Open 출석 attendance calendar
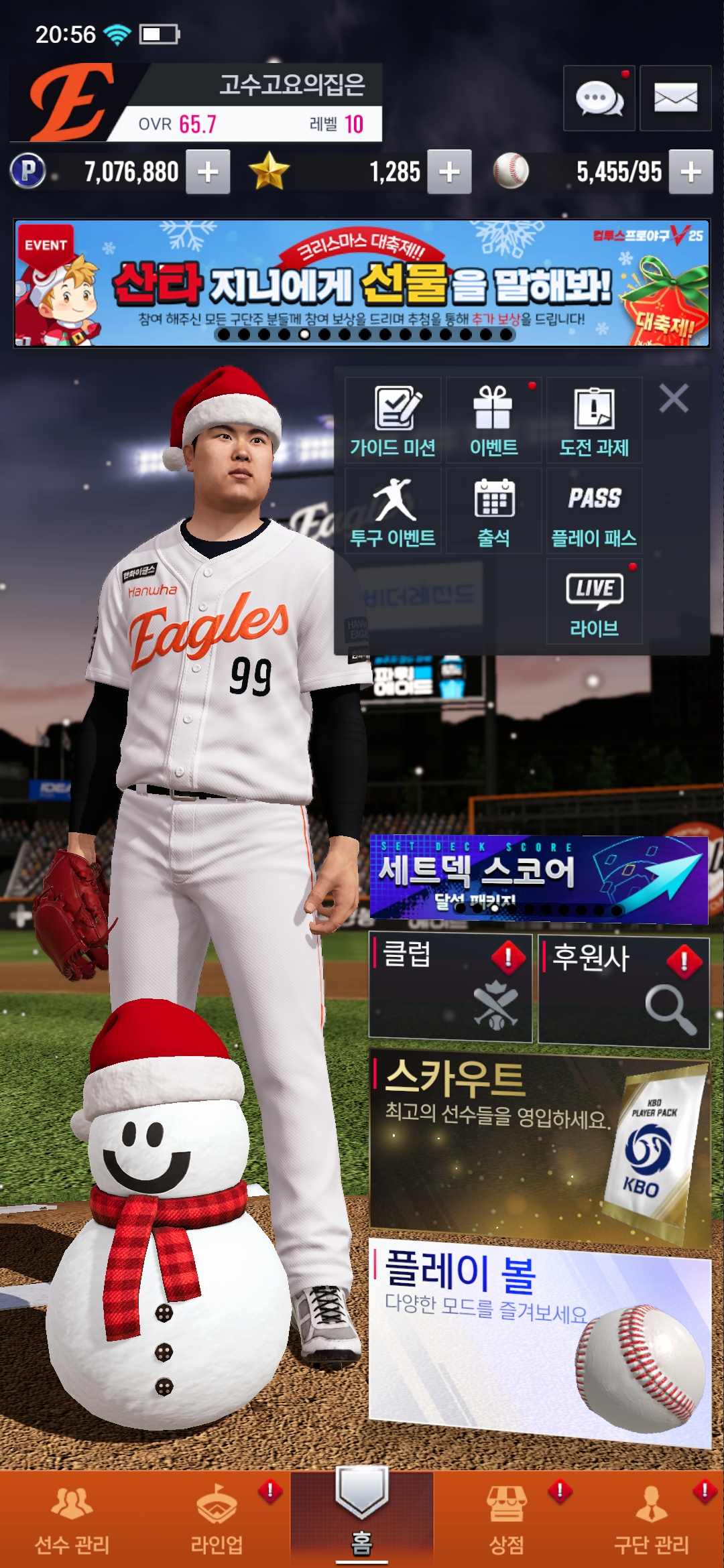The image size is (724, 1568). coord(493,511)
